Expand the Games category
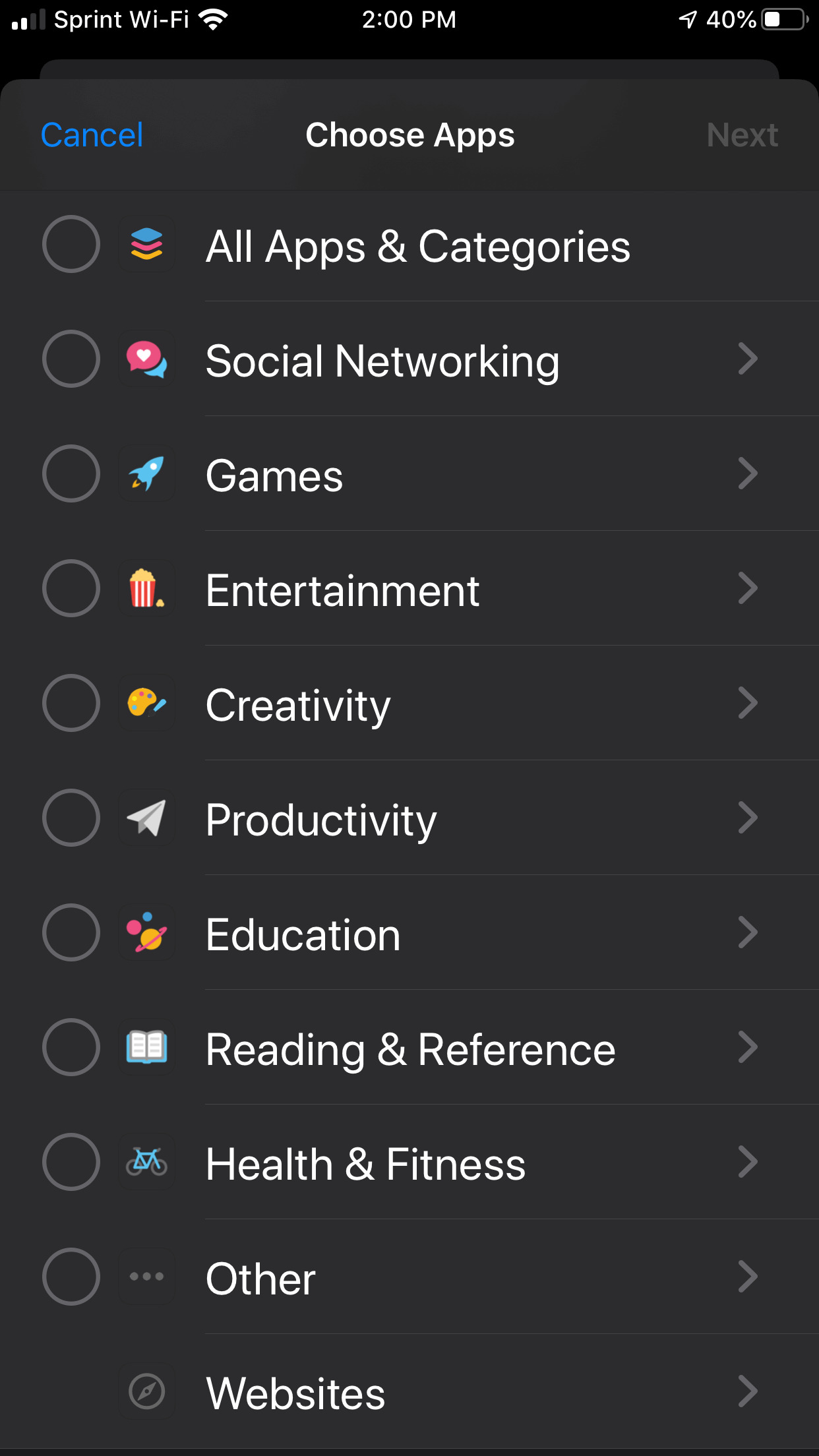The height and width of the screenshot is (1456, 819). [x=747, y=473]
